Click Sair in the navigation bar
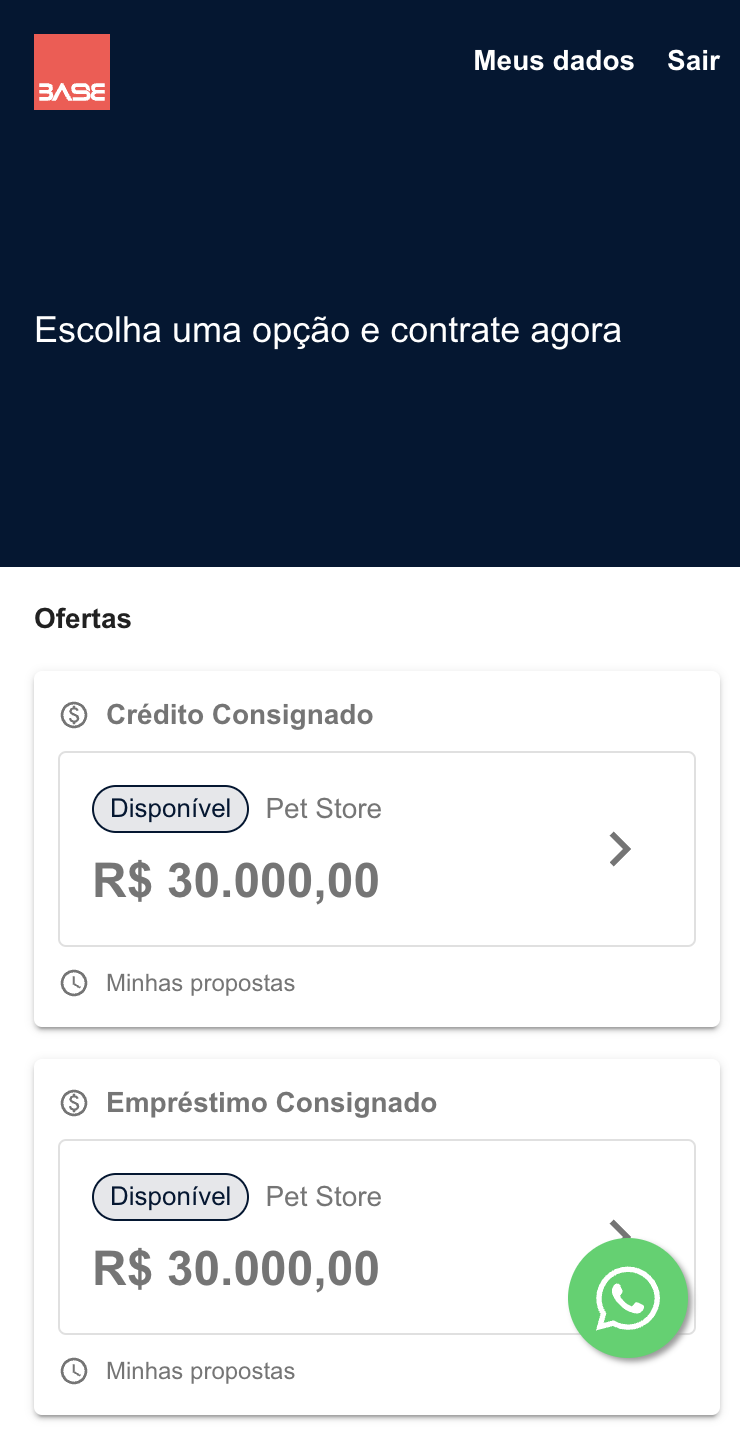The width and height of the screenshot is (740, 1432). coord(694,61)
